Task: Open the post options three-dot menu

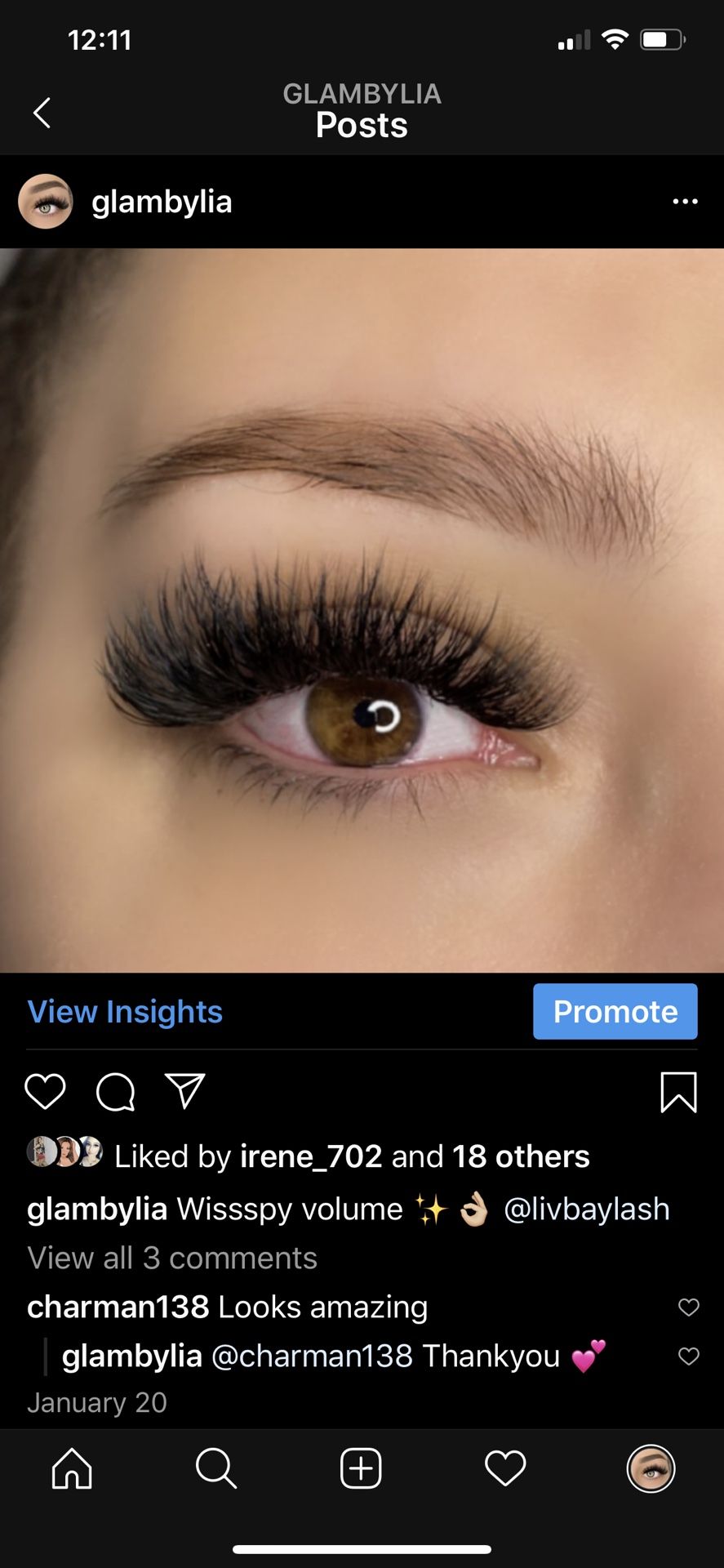Action: point(684,202)
